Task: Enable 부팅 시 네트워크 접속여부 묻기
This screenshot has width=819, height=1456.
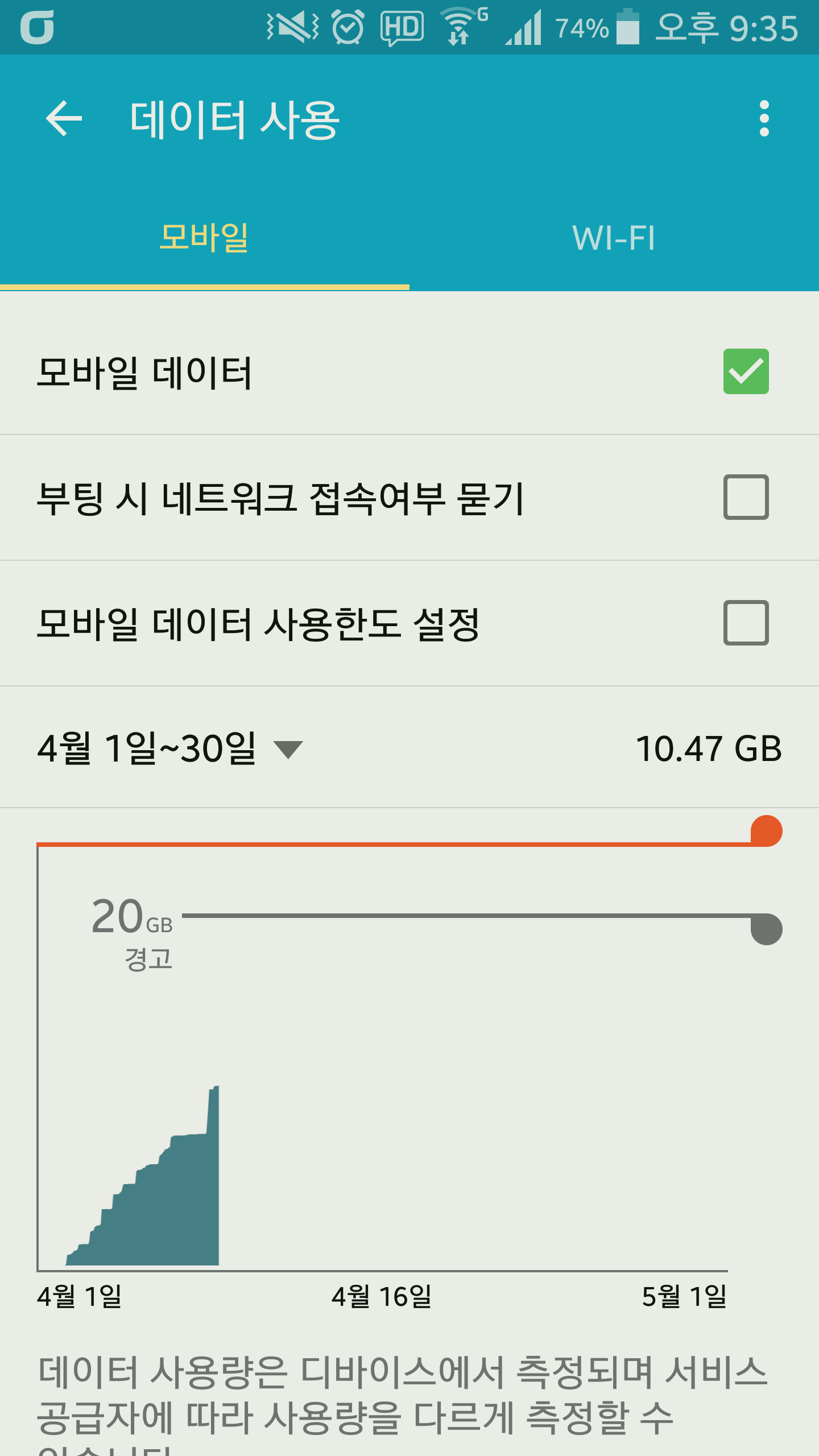Action: coord(746,497)
